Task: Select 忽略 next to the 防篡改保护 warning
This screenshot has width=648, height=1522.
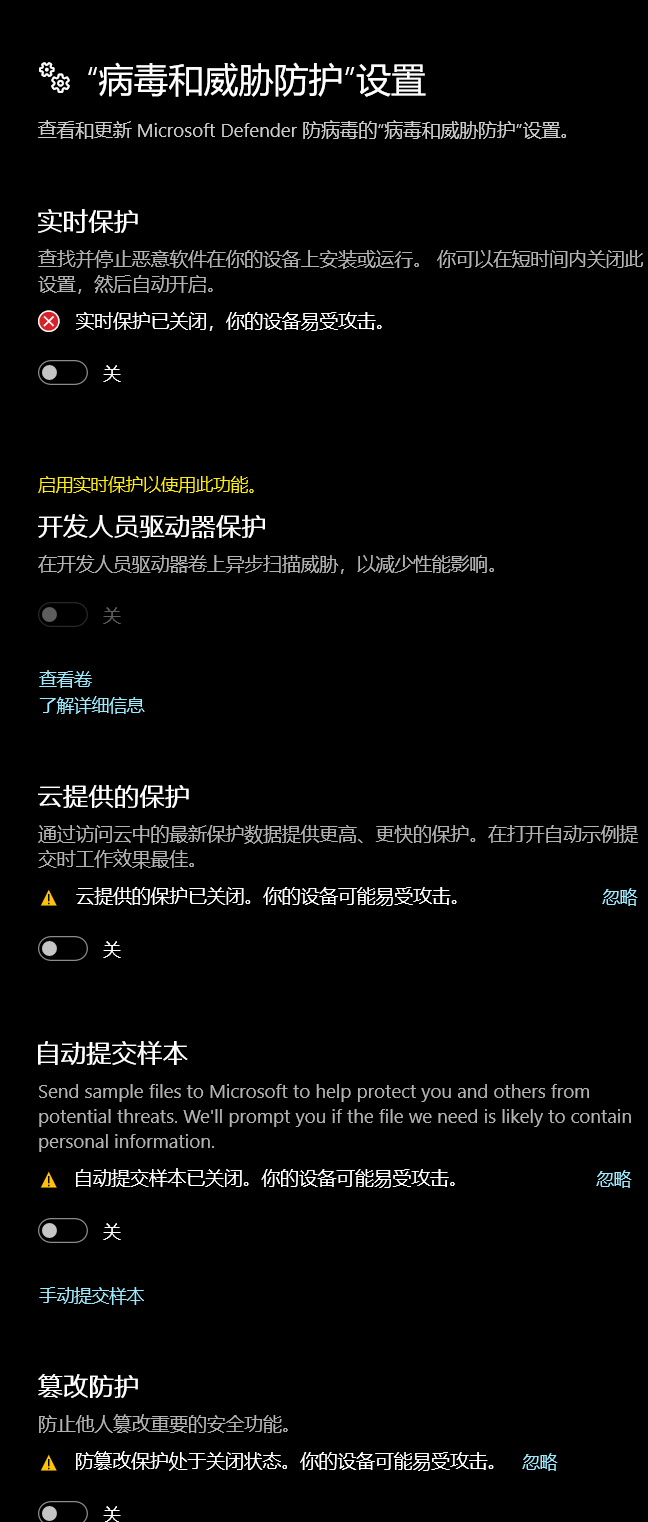Action: pos(539,1462)
